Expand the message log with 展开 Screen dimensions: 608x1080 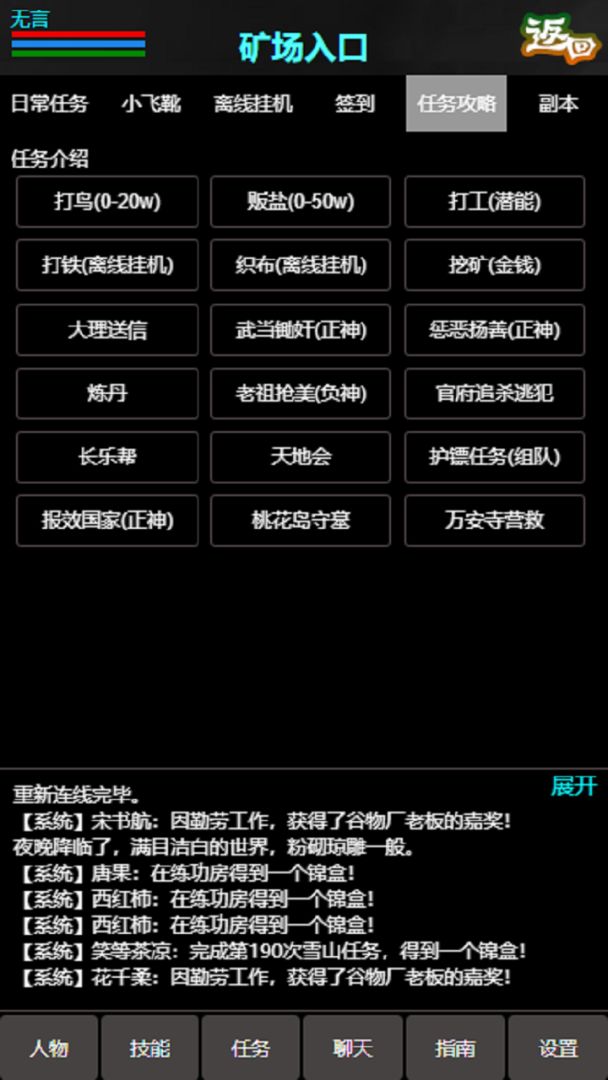pos(573,786)
